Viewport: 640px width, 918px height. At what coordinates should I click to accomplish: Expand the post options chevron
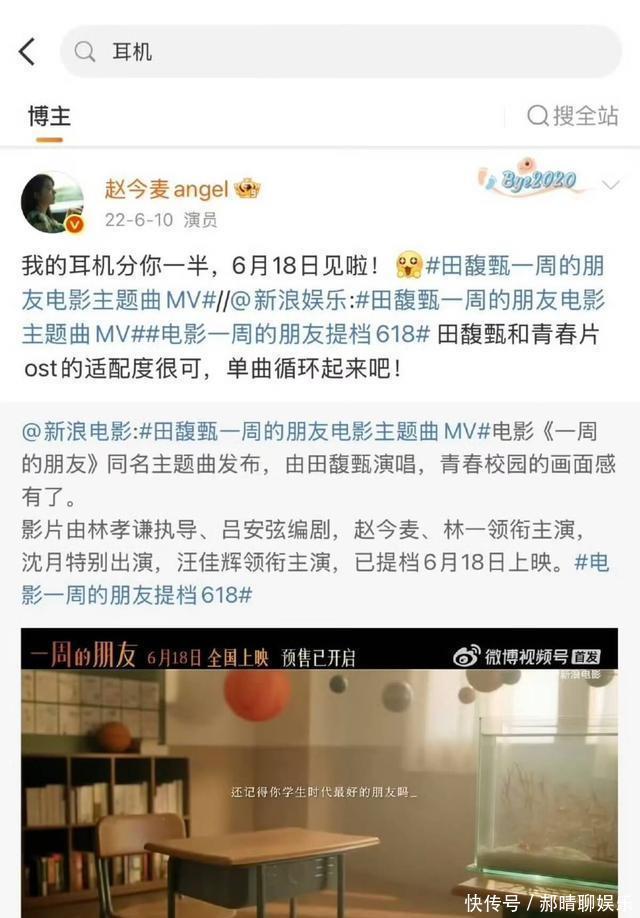coord(610,184)
